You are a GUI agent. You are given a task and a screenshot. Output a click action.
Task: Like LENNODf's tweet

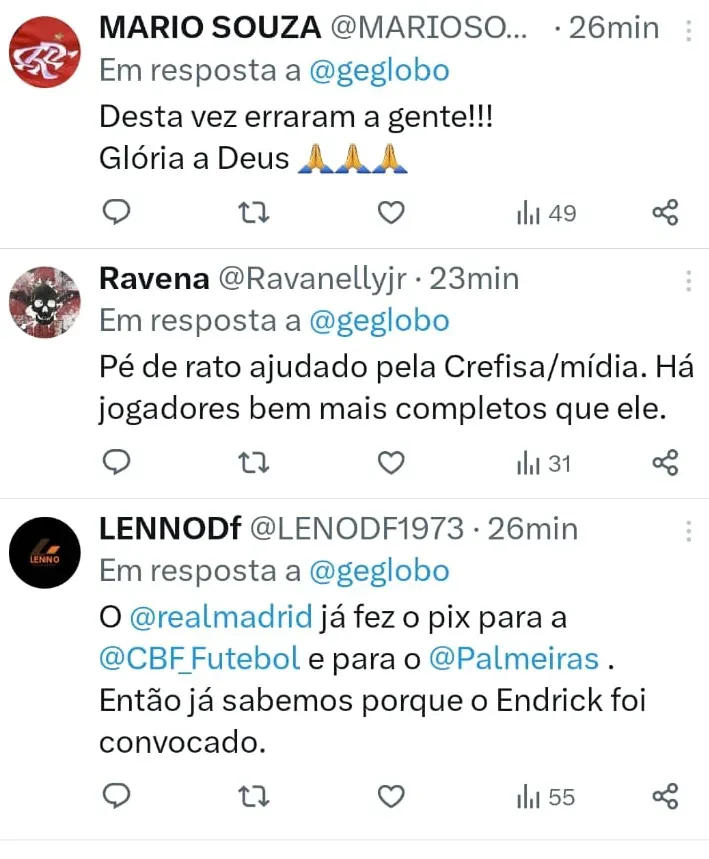pyautogui.click(x=391, y=796)
